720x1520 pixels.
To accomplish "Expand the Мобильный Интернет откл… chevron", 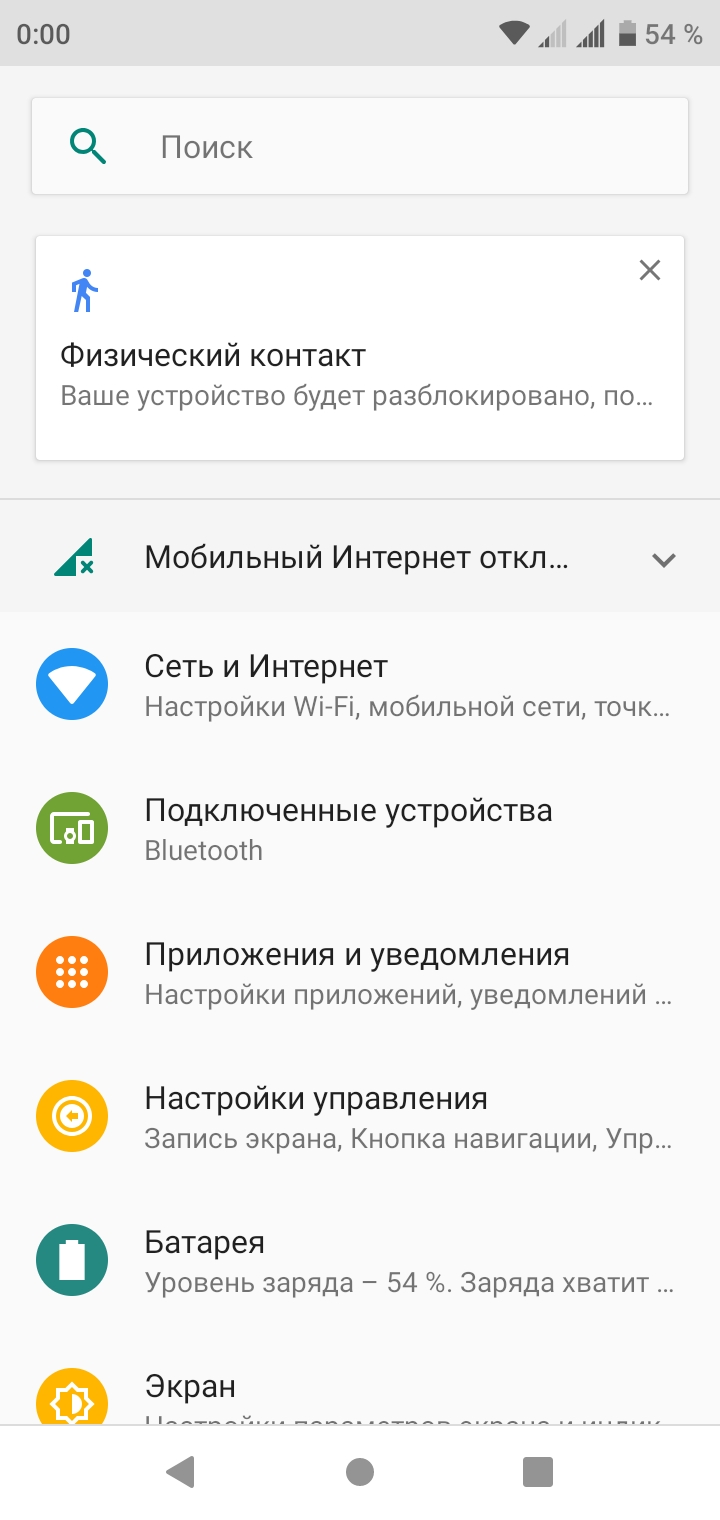I will pos(664,560).
